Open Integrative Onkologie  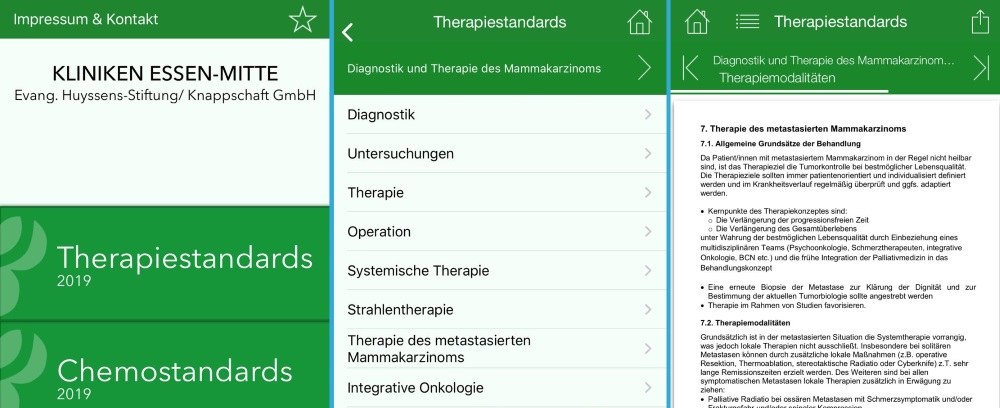[x=498, y=387]
